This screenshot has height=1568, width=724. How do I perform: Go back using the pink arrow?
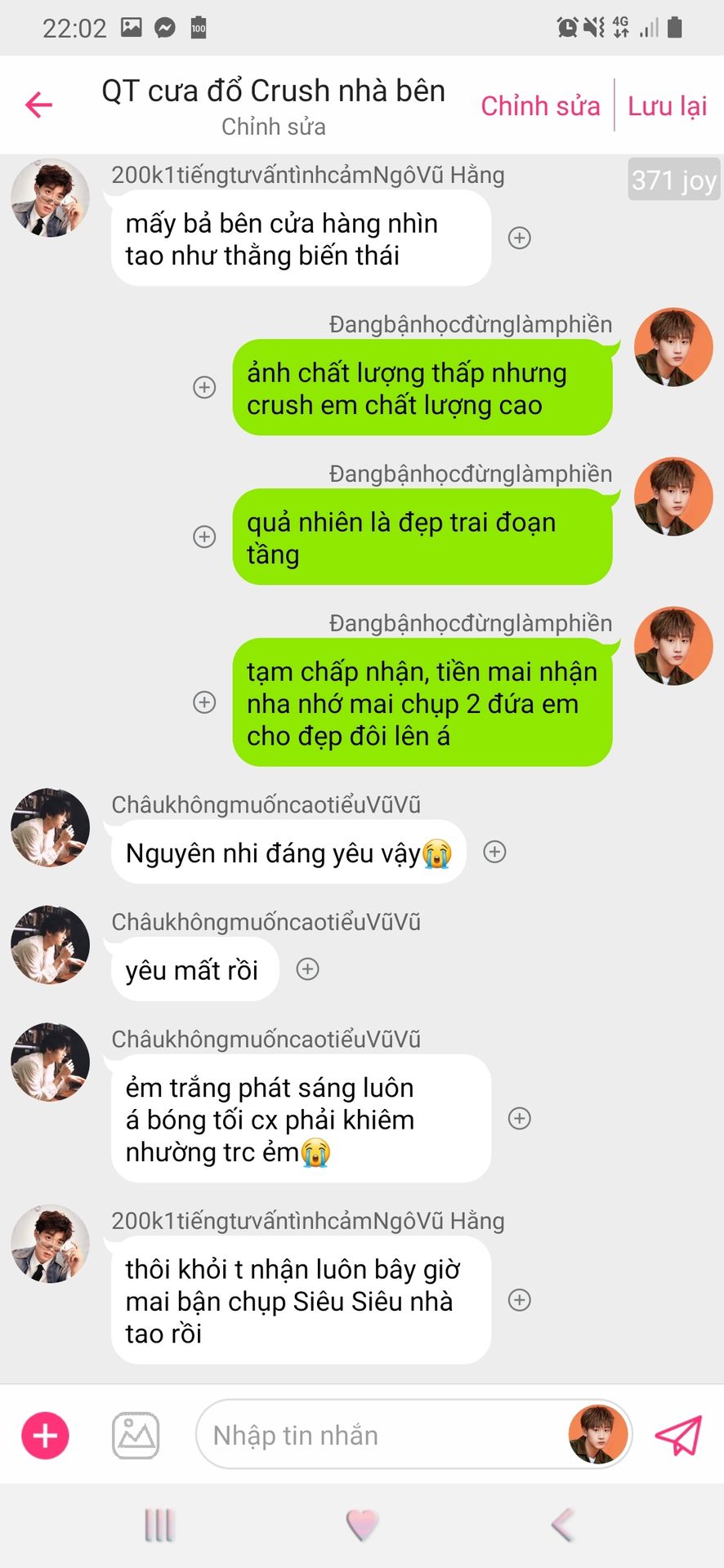pos(38,105)
